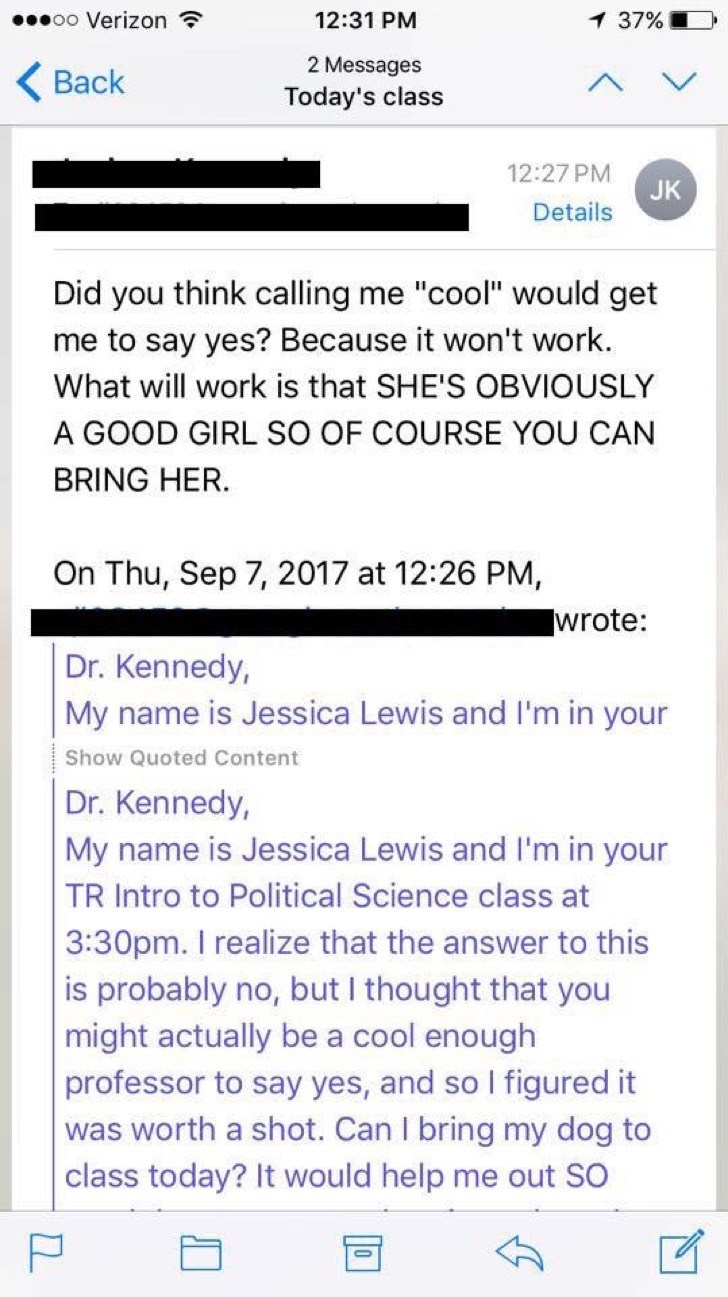Screen dimensions: 728x1297
Task: Open sender Details link
Action: pos(572,212)
